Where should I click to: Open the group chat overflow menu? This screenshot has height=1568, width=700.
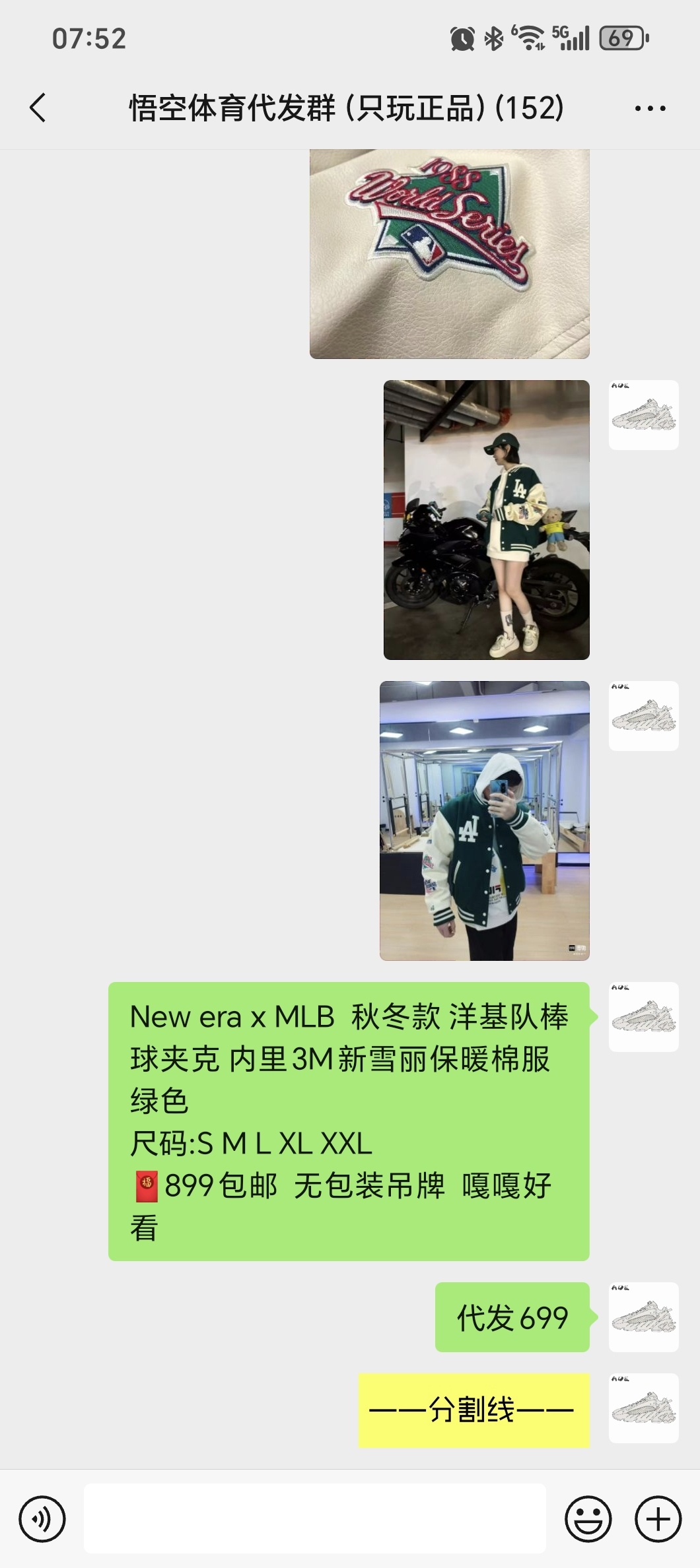[x=650, y=108]
